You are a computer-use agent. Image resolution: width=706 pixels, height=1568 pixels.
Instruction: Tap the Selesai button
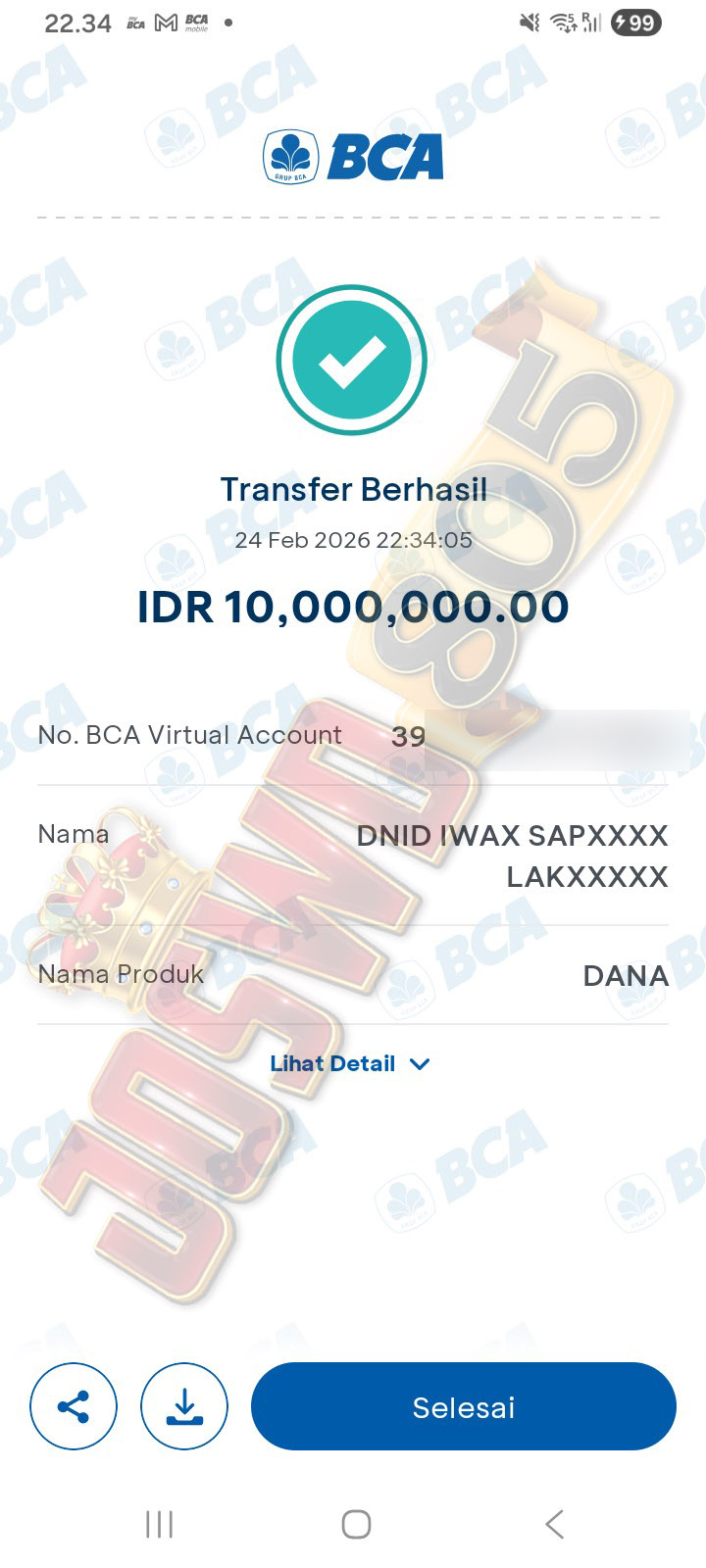463,1406
